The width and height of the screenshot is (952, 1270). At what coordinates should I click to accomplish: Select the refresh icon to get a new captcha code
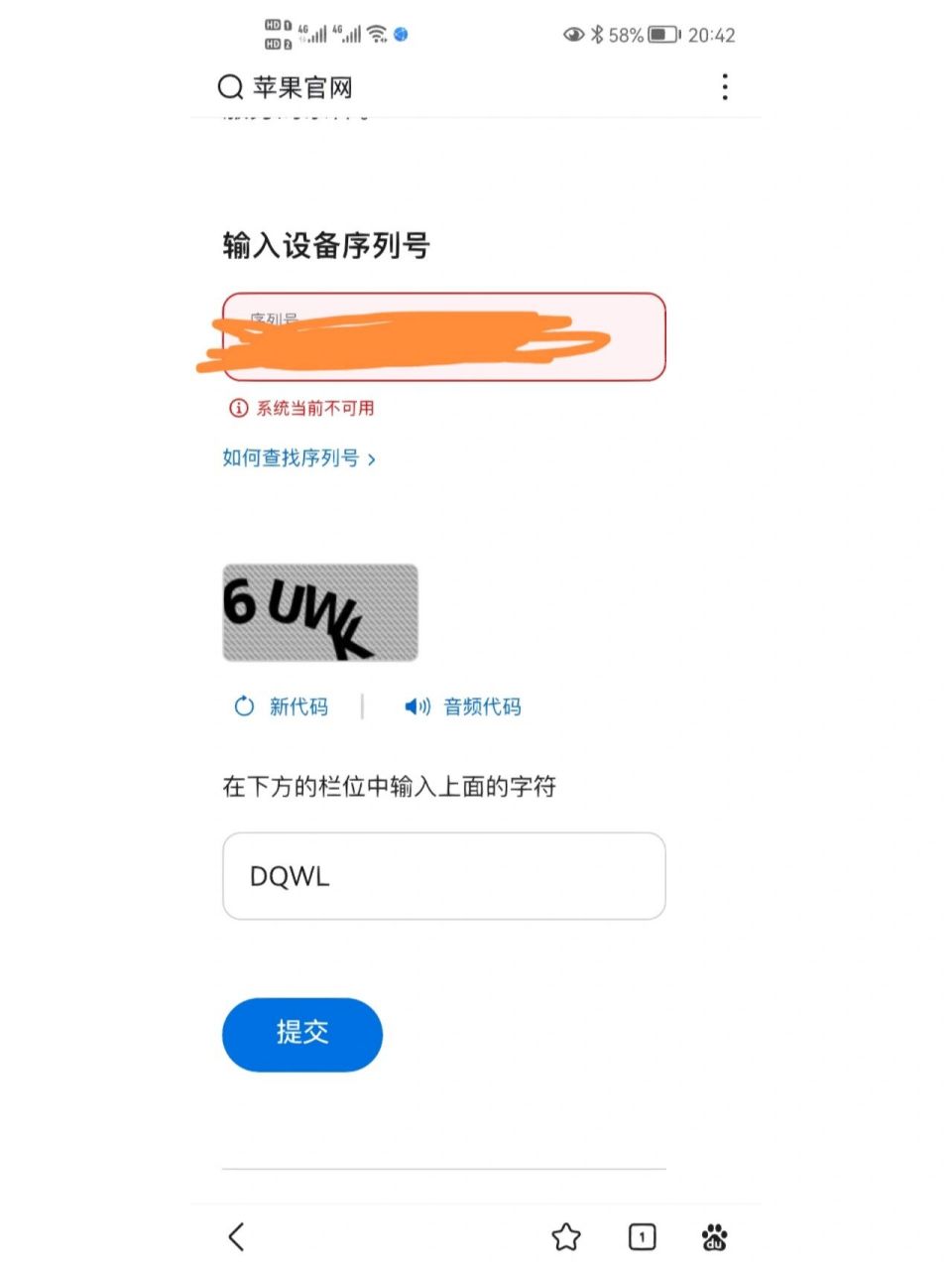245,706
